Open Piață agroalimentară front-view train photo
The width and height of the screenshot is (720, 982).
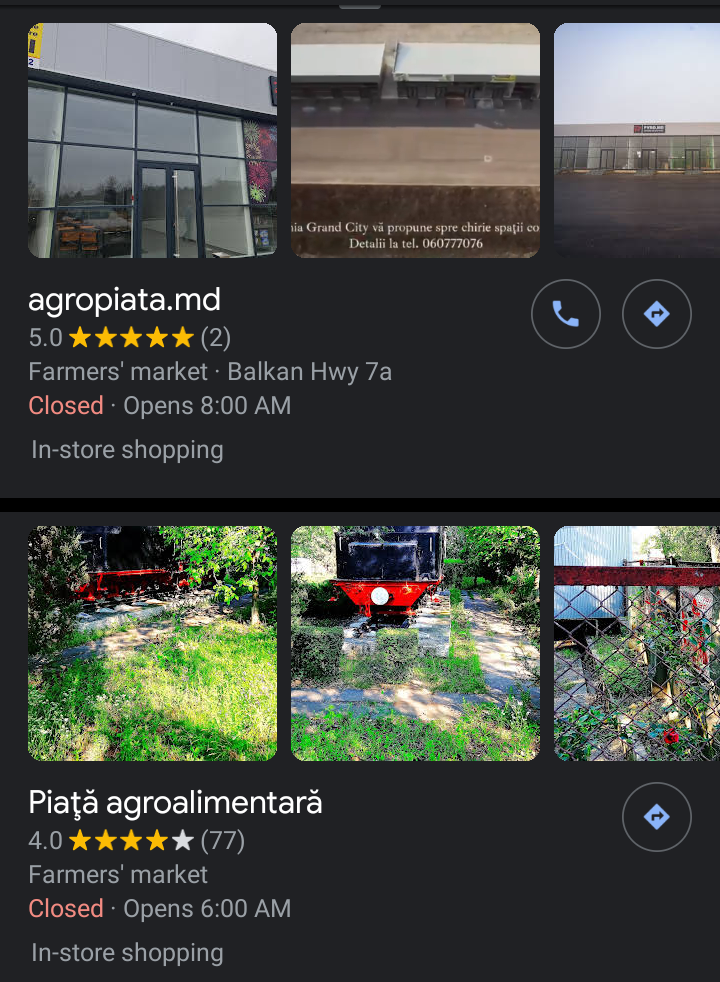415,643
